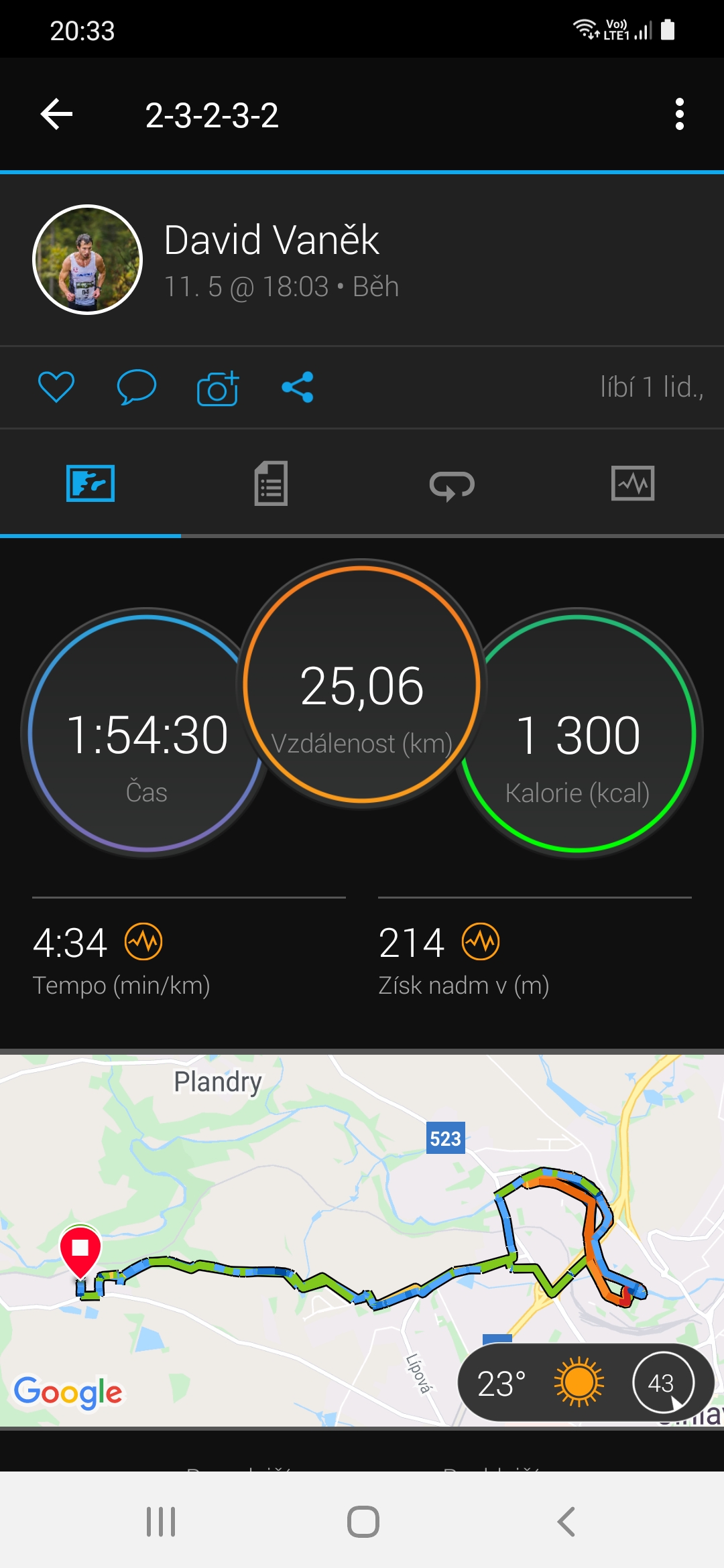Share this running activity
Viewport: 724px width, 1568px height.
[x=298, y=387]
